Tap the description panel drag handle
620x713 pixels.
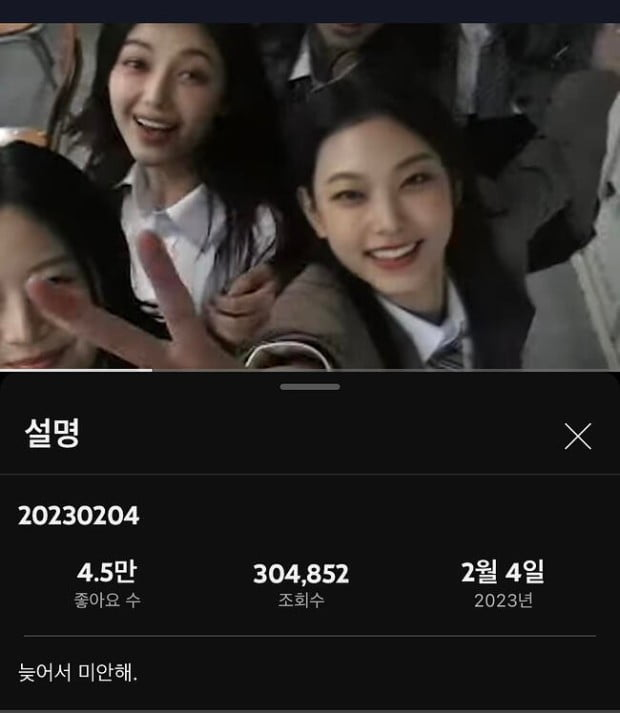click(310, 386)
